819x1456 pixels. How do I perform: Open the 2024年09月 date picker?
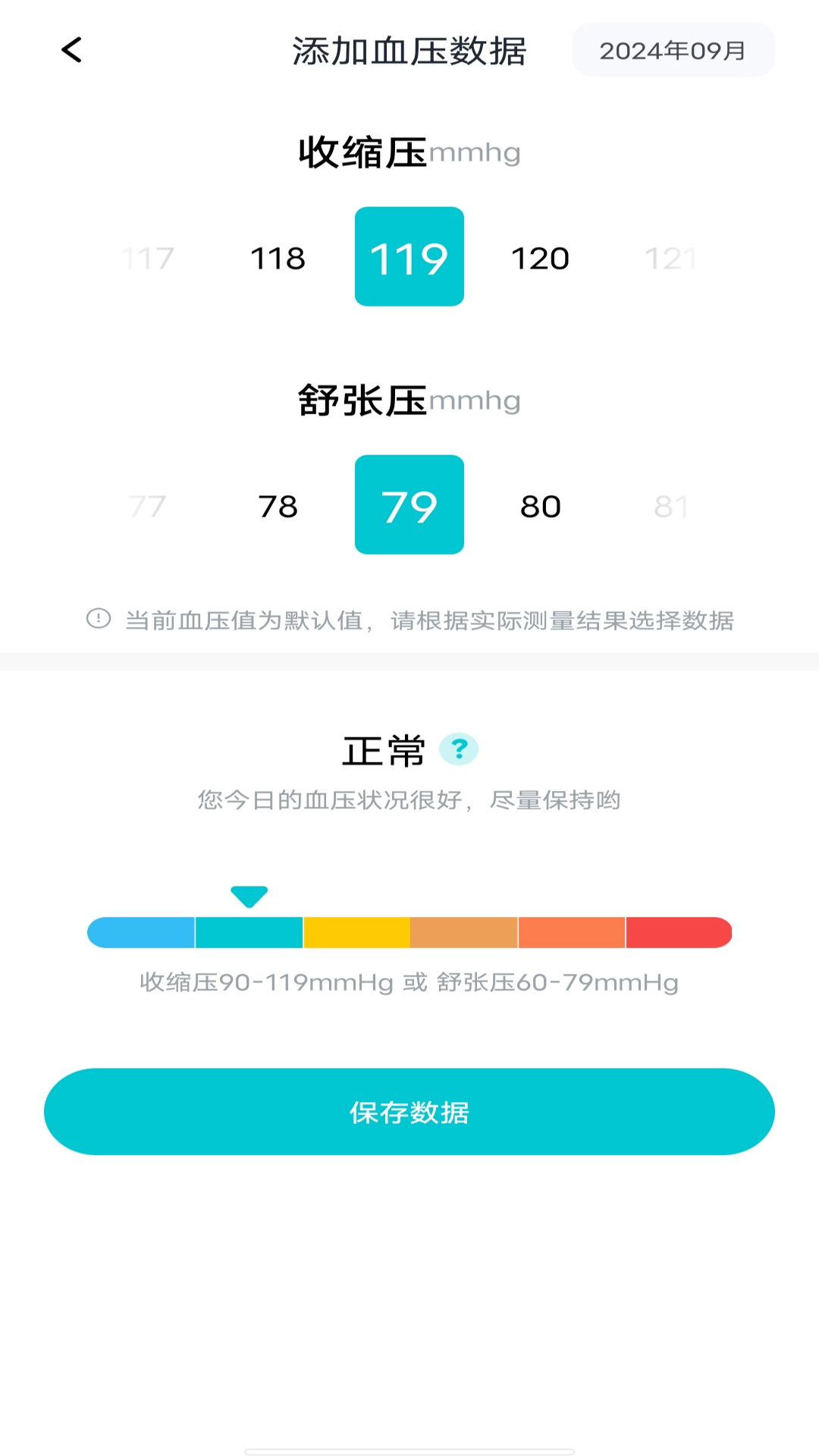673,50
